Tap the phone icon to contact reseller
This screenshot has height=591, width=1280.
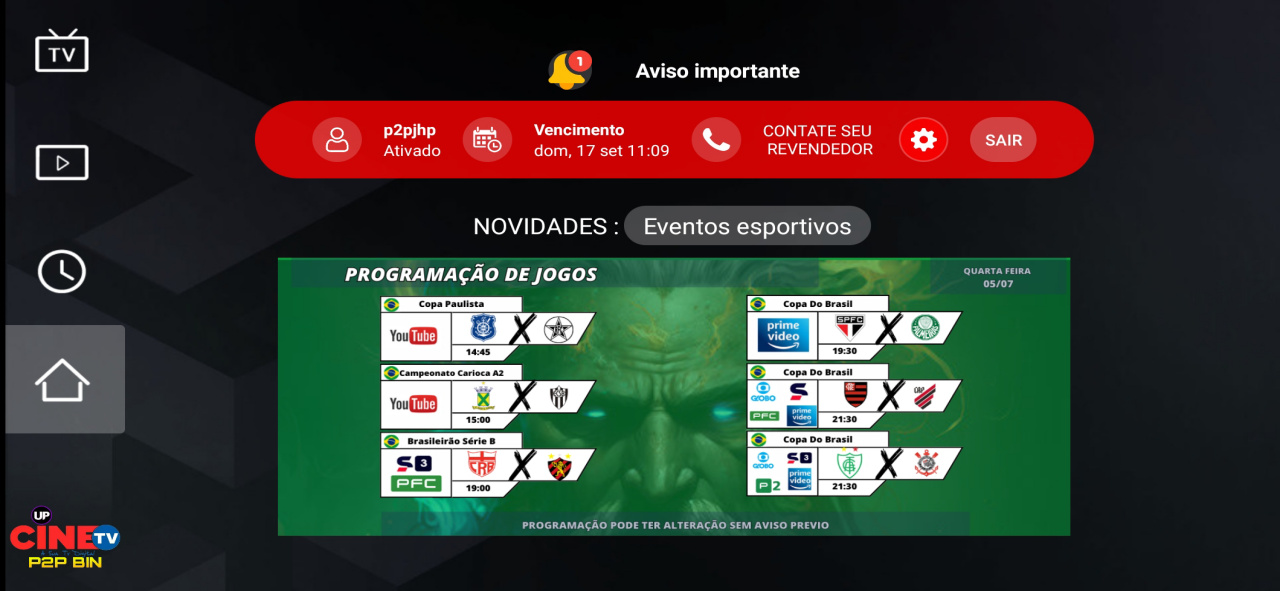click(x=716, y=140)
